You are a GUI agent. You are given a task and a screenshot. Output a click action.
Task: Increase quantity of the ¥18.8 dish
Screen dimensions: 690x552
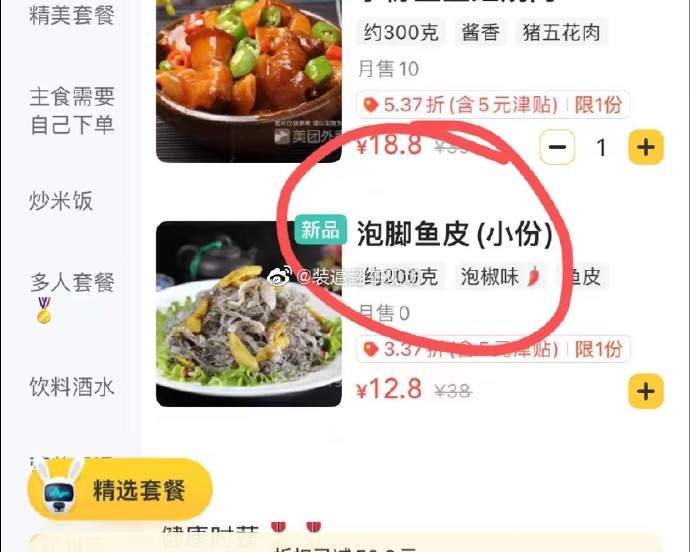(x=646, y=148)
